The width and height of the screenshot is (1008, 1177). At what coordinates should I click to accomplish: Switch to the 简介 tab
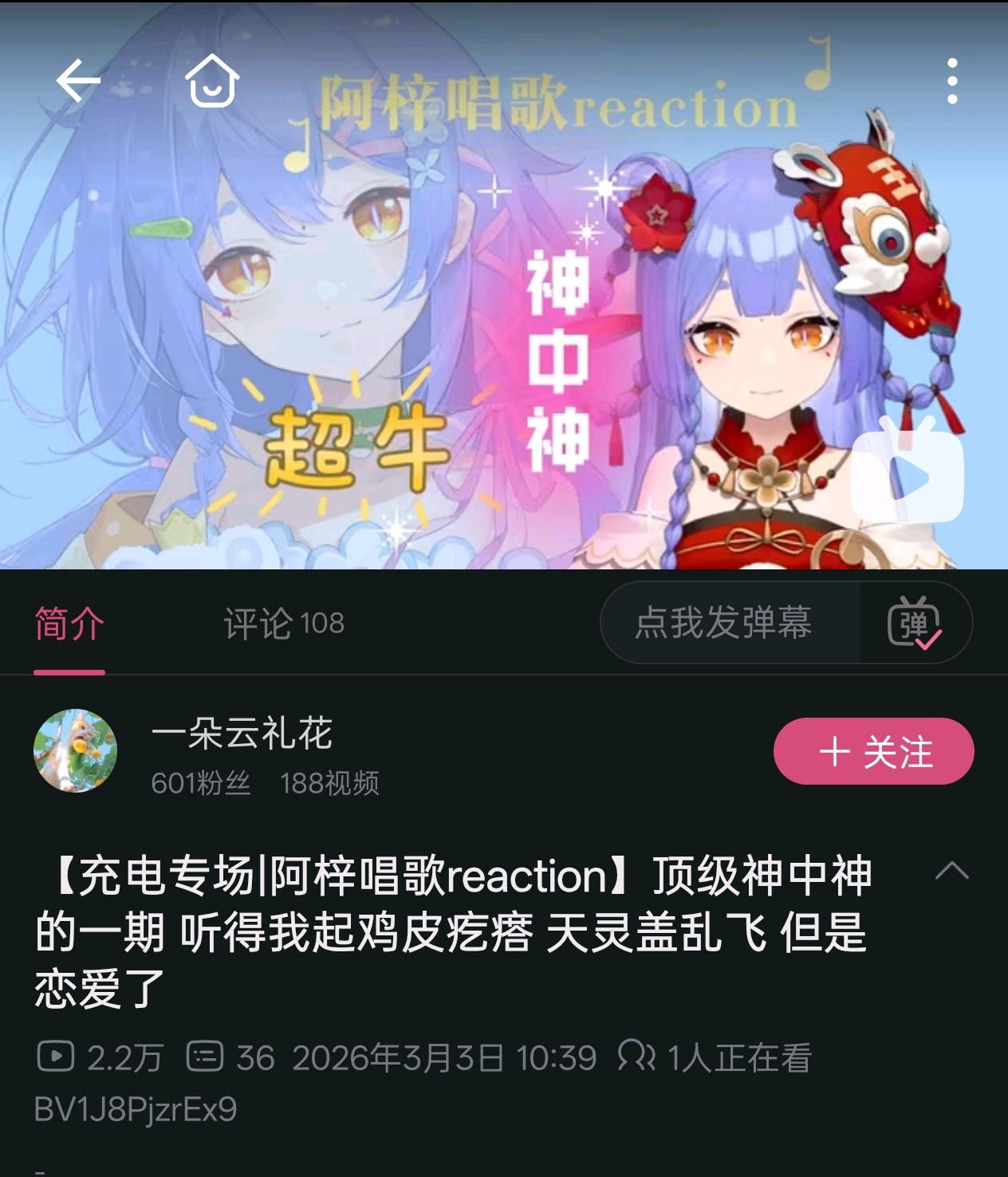[x=69, y=624]
